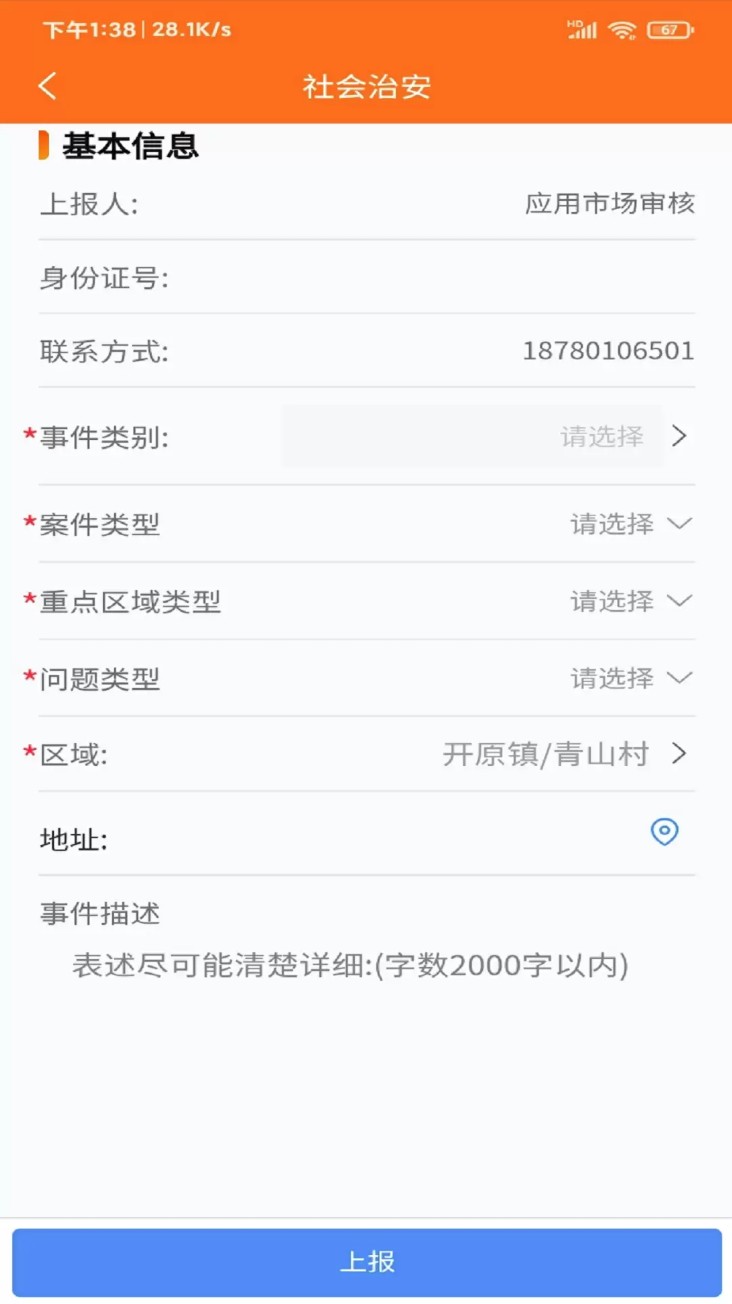
Task: Tap the cellular signal icon in status bar
Action: pos(585,31)
